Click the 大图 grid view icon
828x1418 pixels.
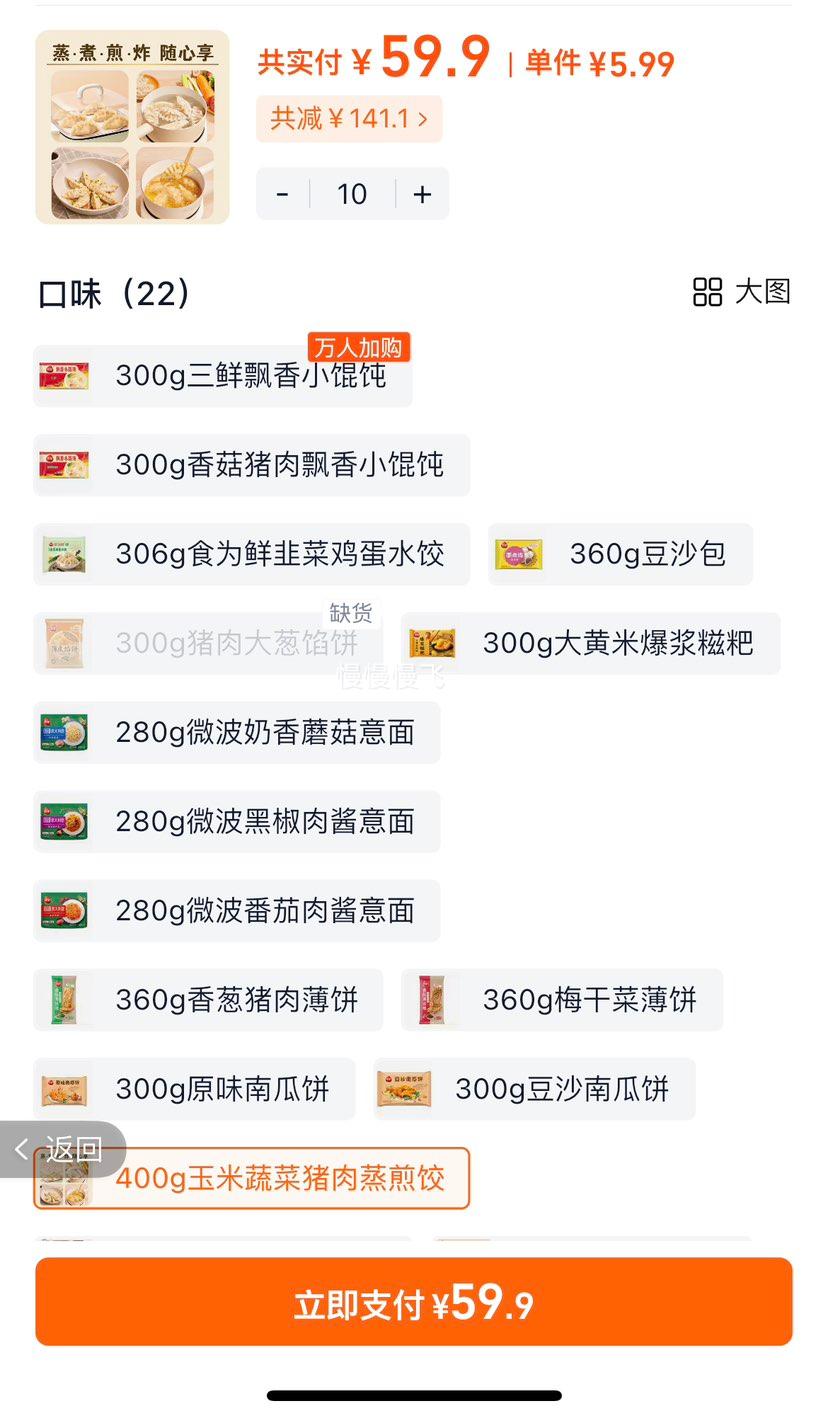707,292
